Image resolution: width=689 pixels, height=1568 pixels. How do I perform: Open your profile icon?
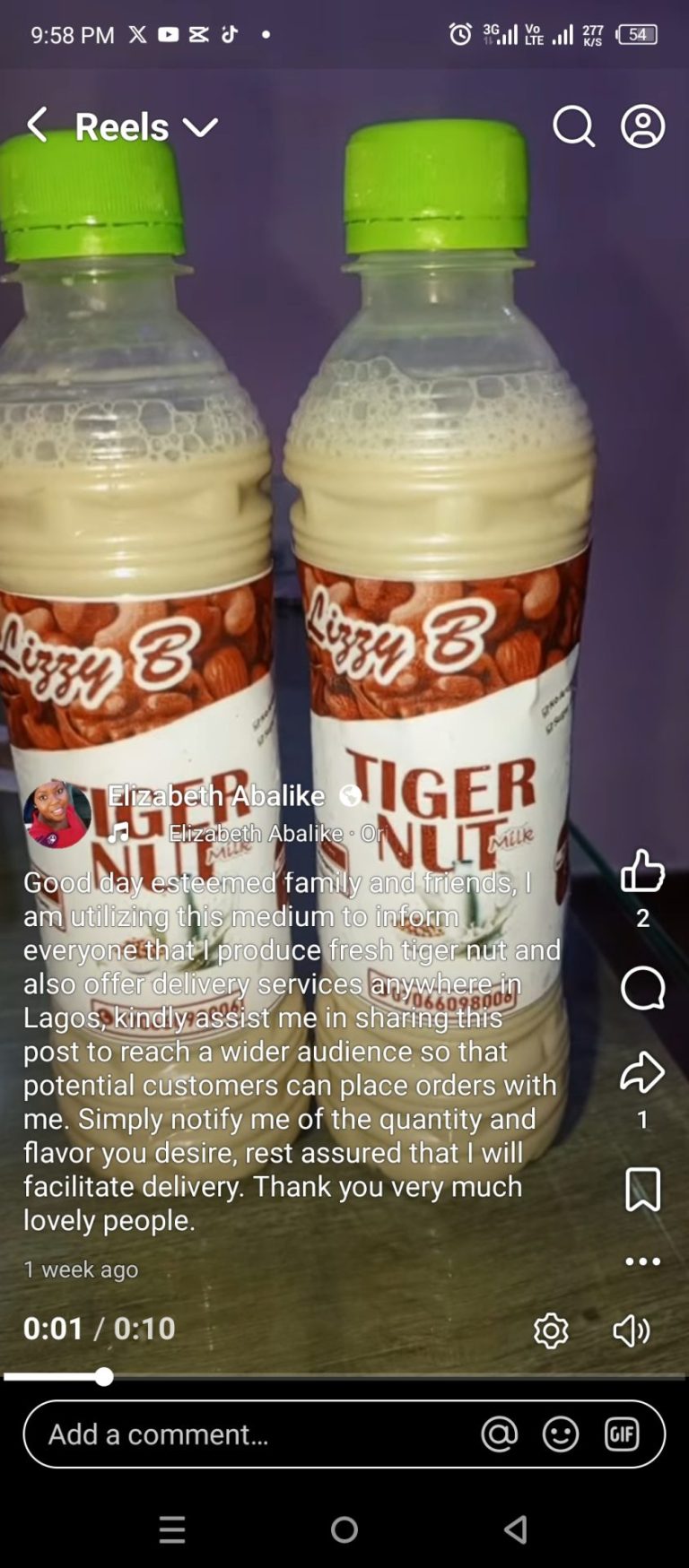pyautogui.click(x=642, y=126)
